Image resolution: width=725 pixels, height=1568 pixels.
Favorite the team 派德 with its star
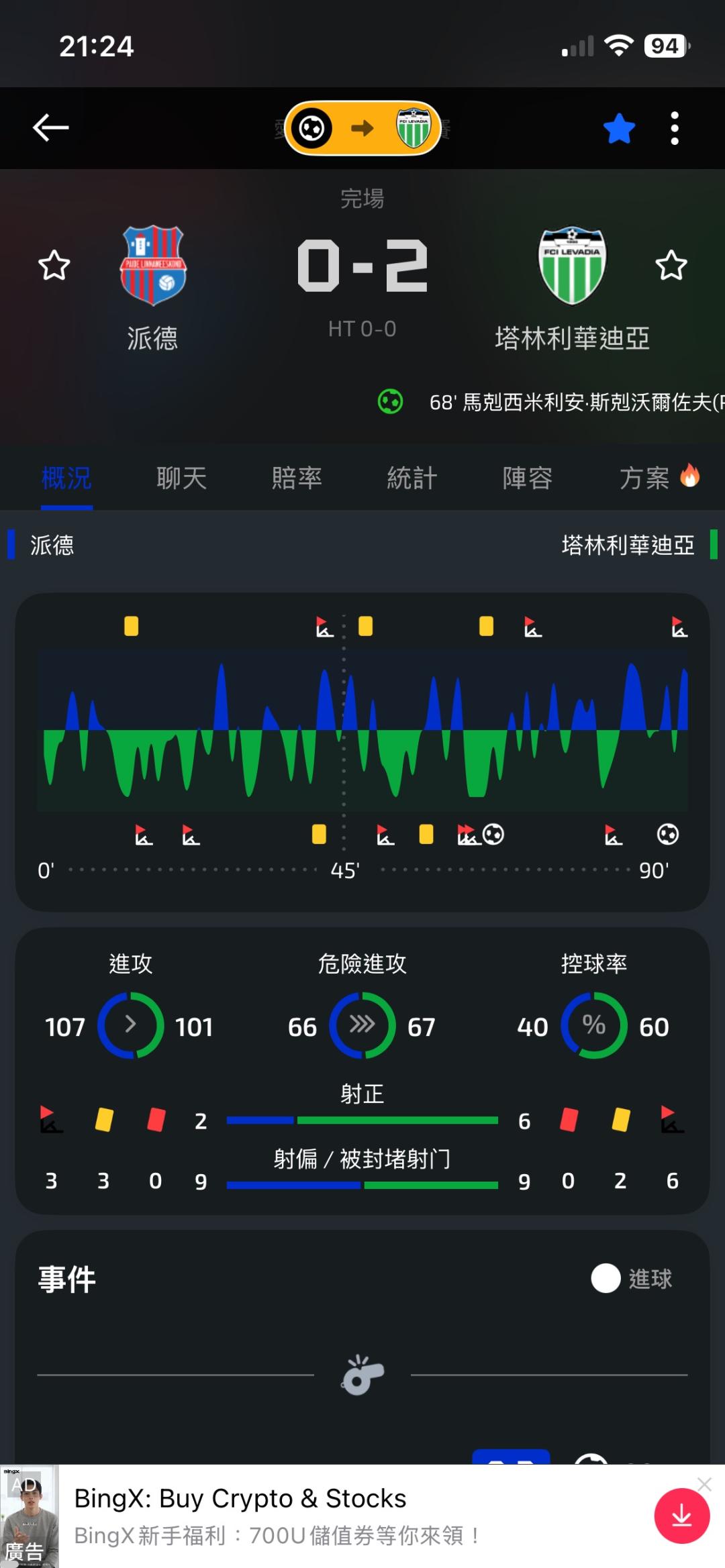click(54, 266)
